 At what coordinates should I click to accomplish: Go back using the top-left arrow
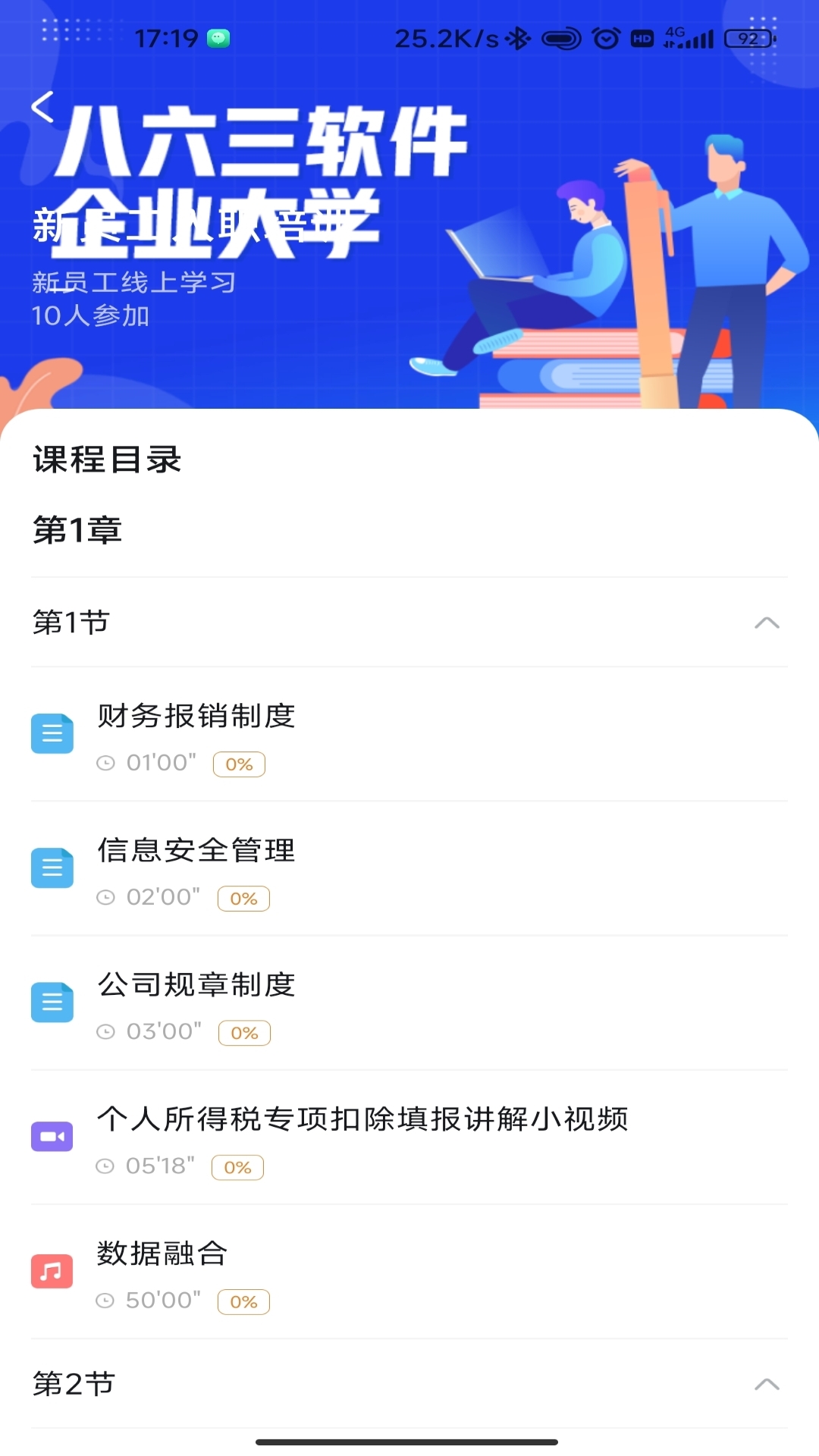coord(42,107)
